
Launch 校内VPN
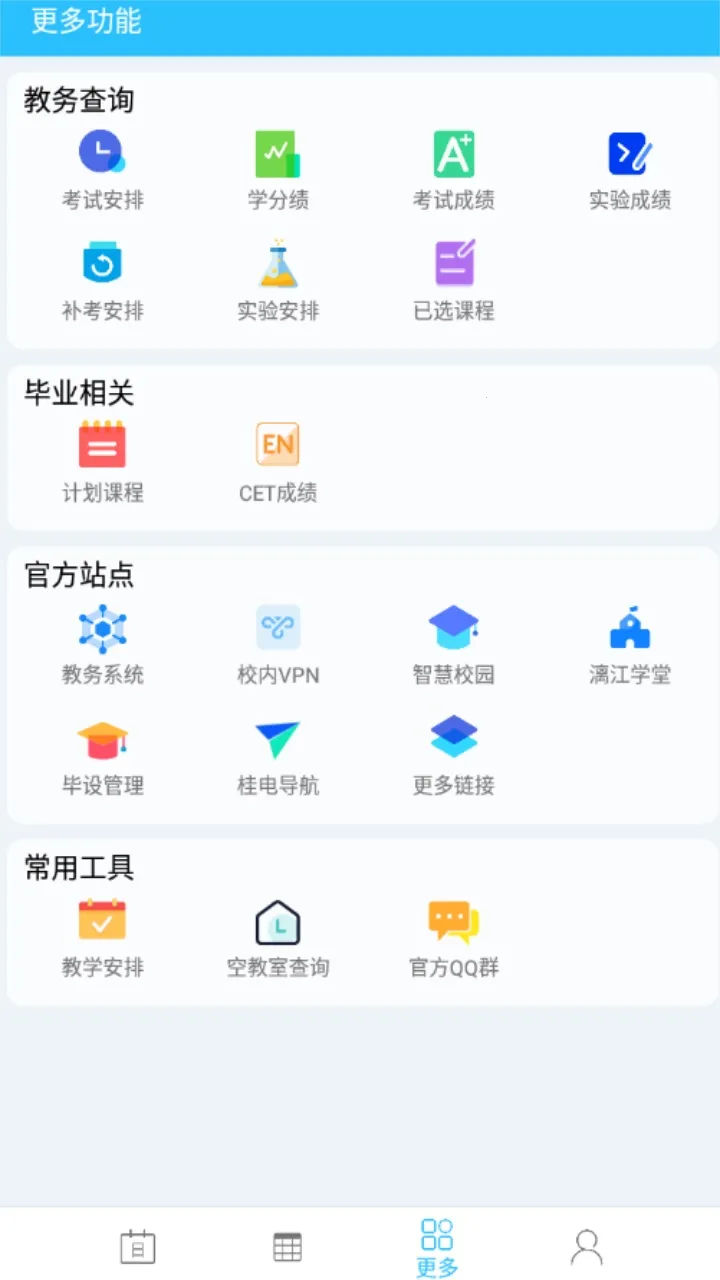click(x=278, y=644)
